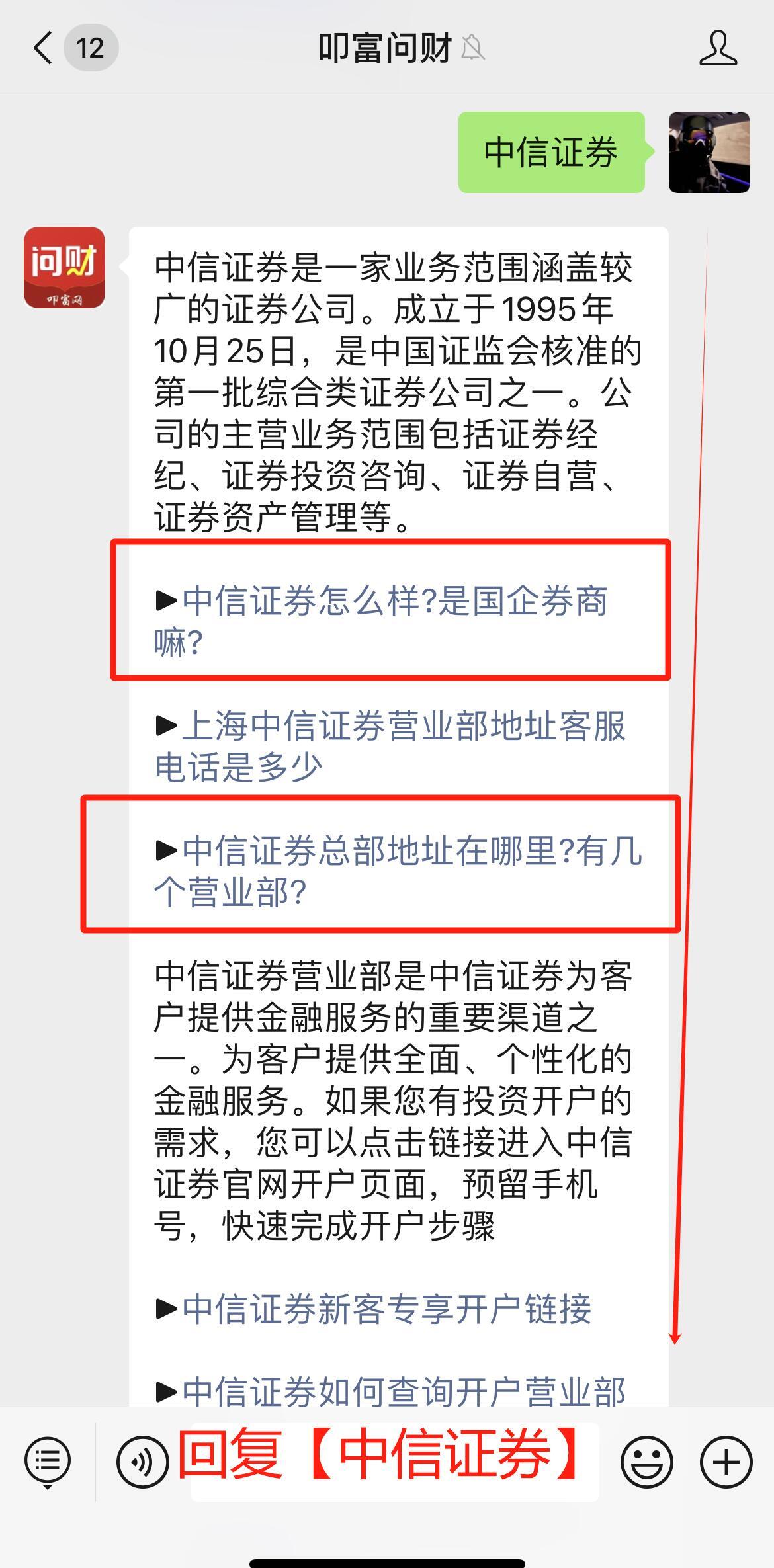The width and height of the screenshot is (774, 1568).
Task: Open link 中信证券总部地址在哪里?有几个营业部?
Action: point(397,870)
